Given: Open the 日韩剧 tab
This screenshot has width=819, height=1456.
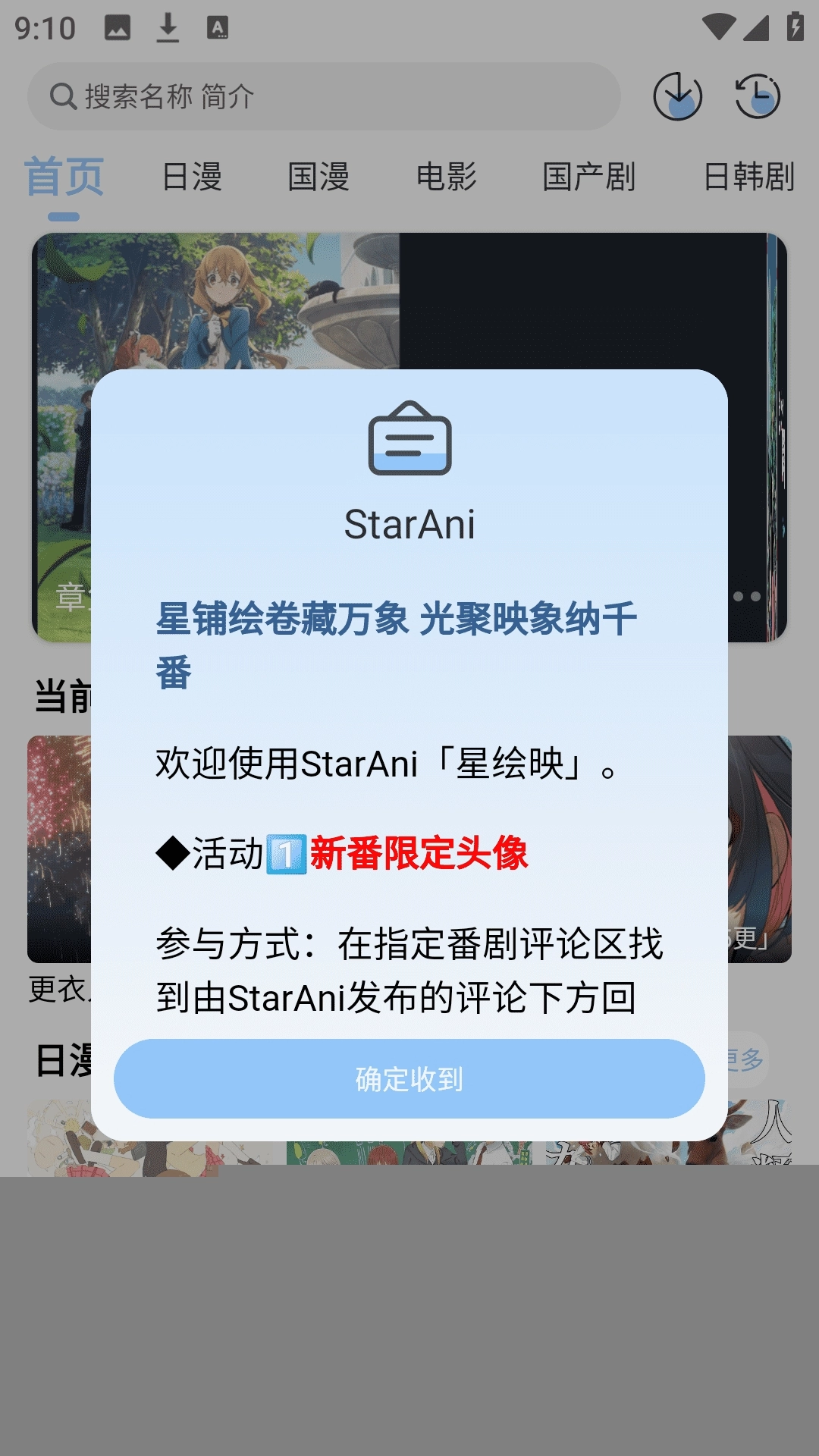Looking at the screenshot, I should [x=748, y=177].
